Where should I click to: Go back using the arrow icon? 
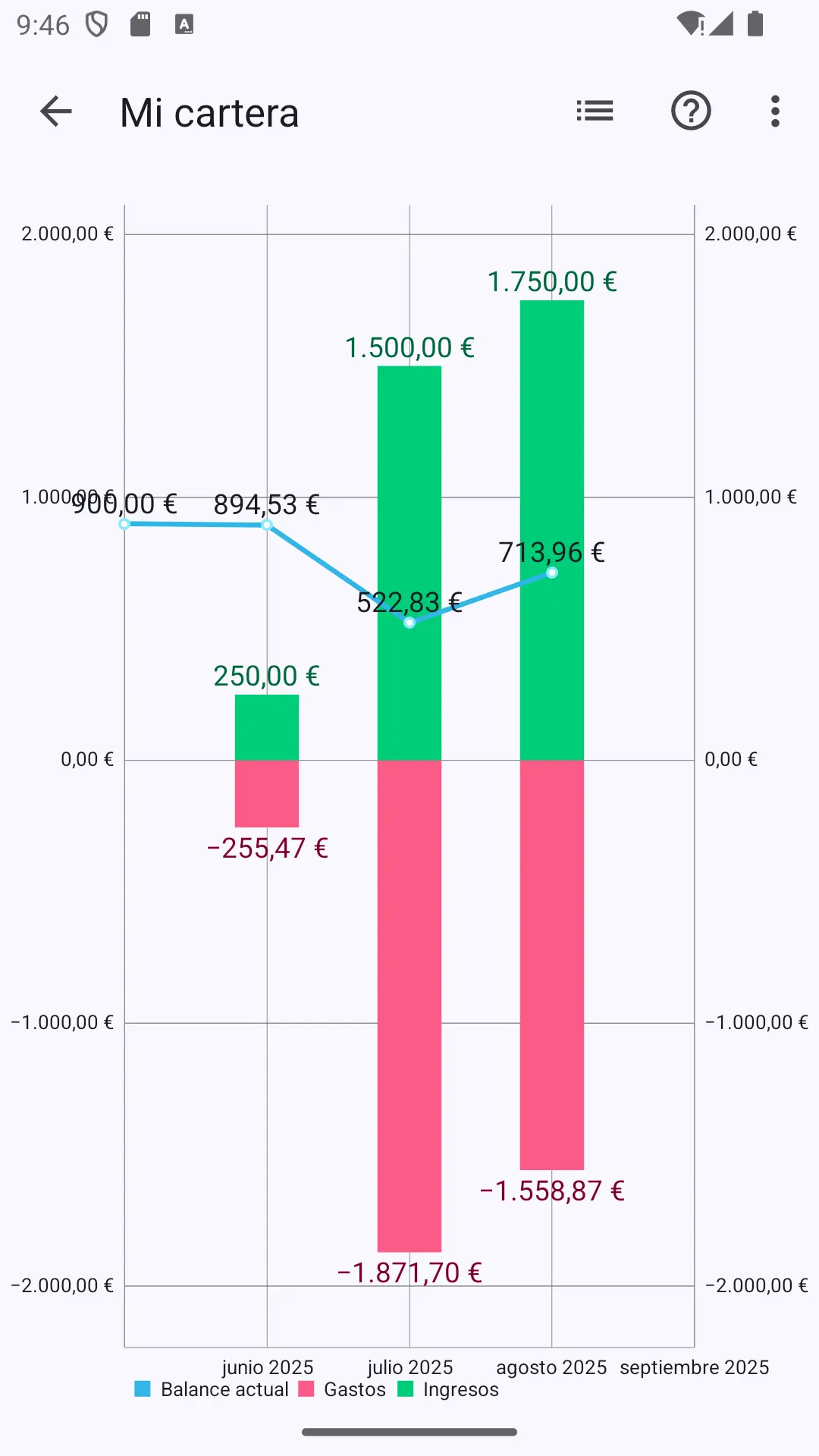(55, 111)
